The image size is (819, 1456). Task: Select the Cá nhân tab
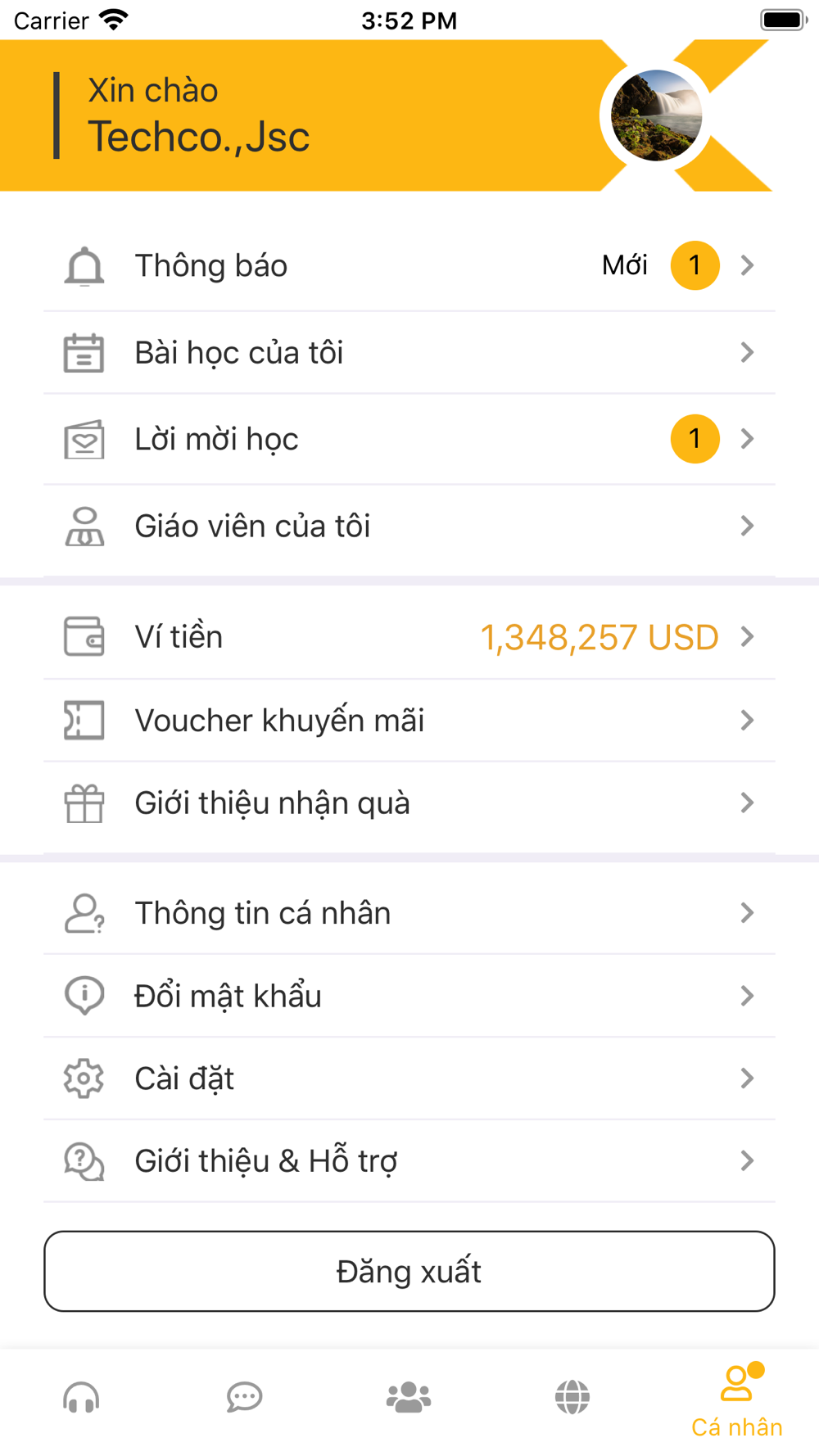click(737, 1402)
